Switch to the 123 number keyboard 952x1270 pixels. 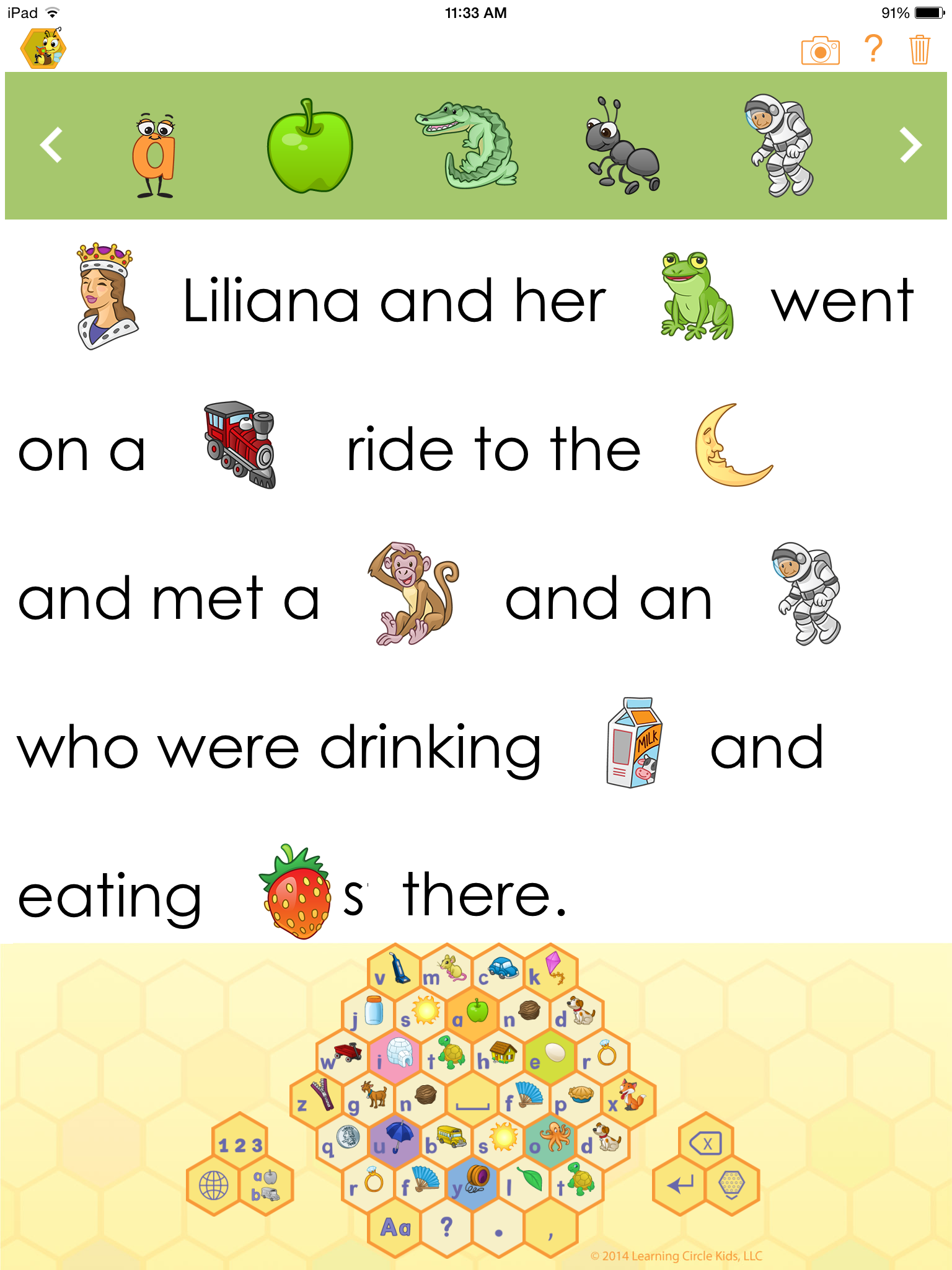pos(240,1145)
